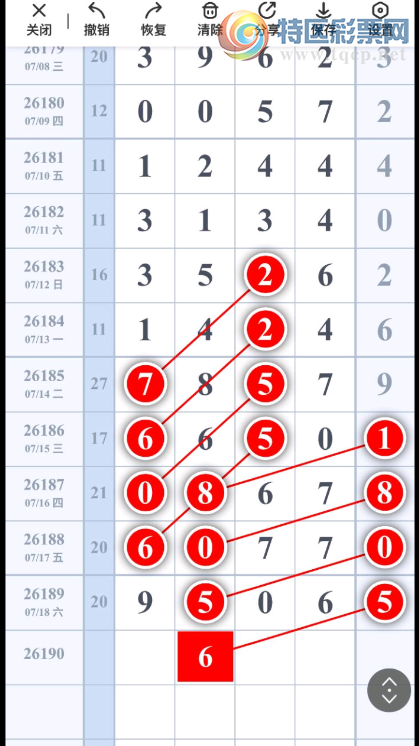Redo with the 恢复 button
Viewport: 419px width, 746px height.
(154, 20)
